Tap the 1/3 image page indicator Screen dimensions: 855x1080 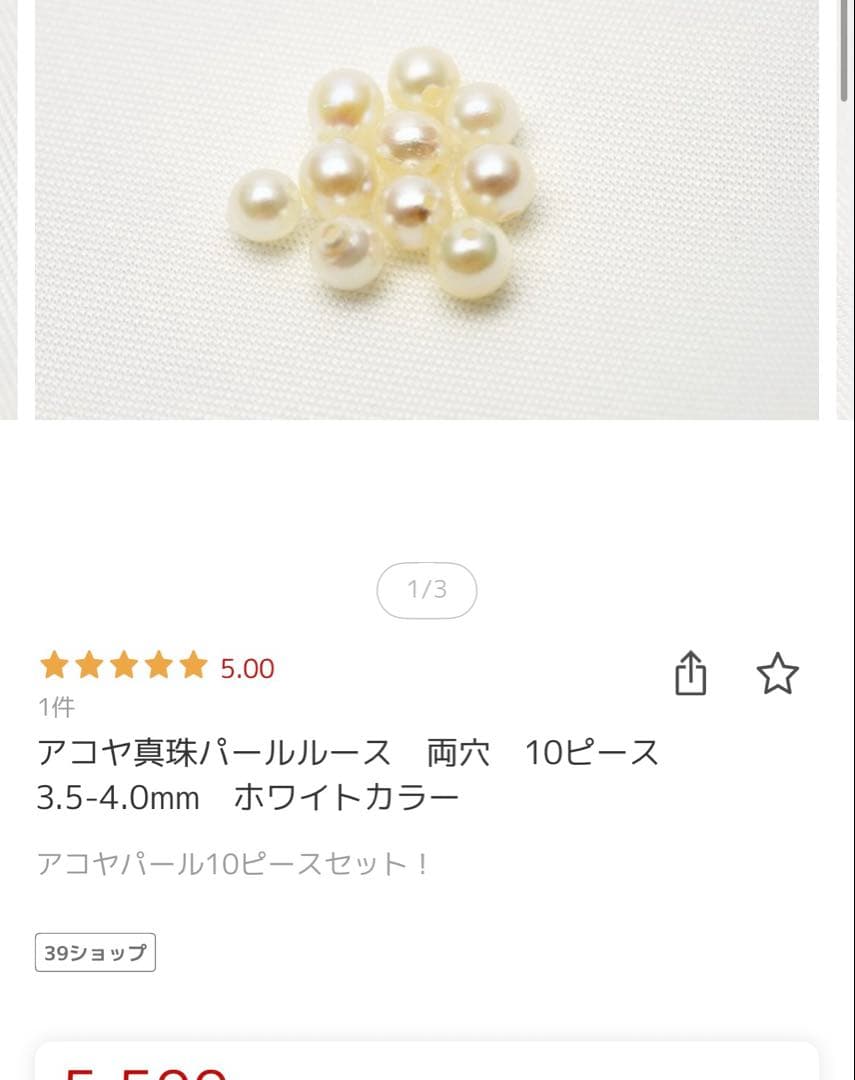(x=427, y=590)
